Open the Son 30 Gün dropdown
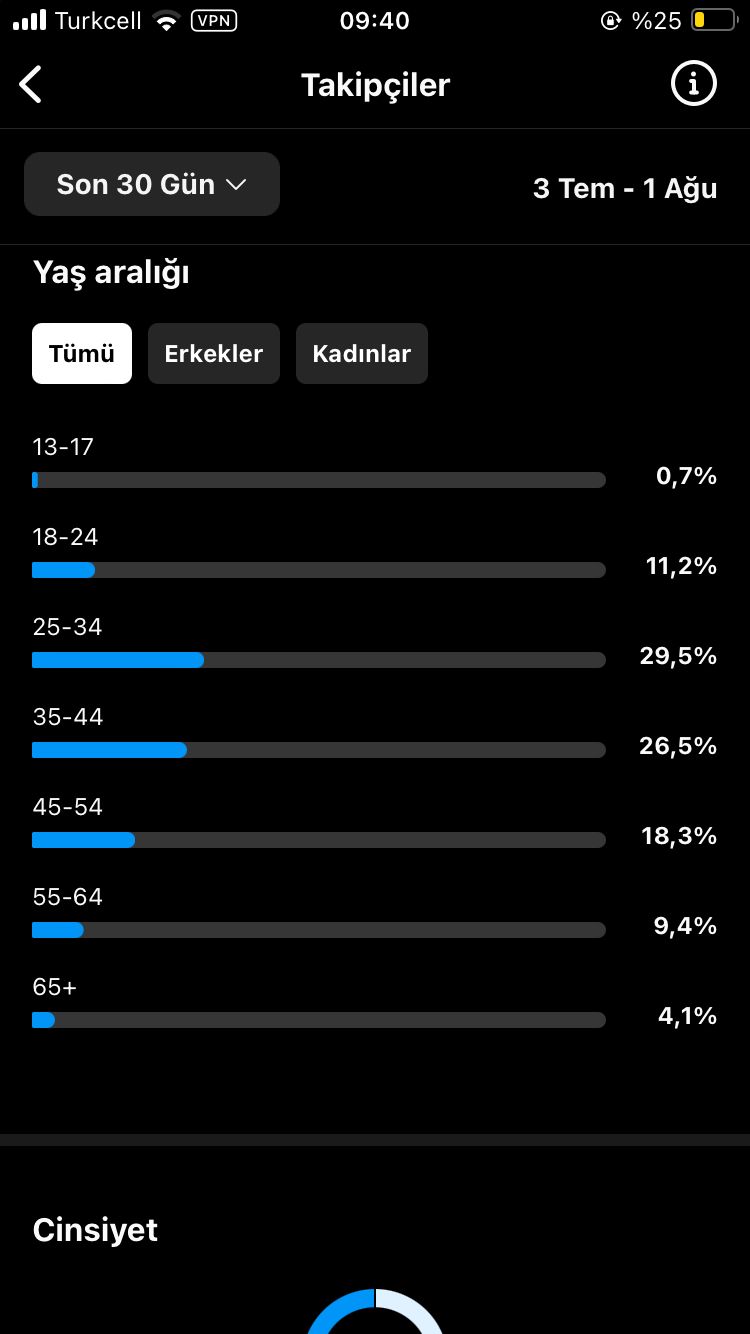 coord(152,184)
